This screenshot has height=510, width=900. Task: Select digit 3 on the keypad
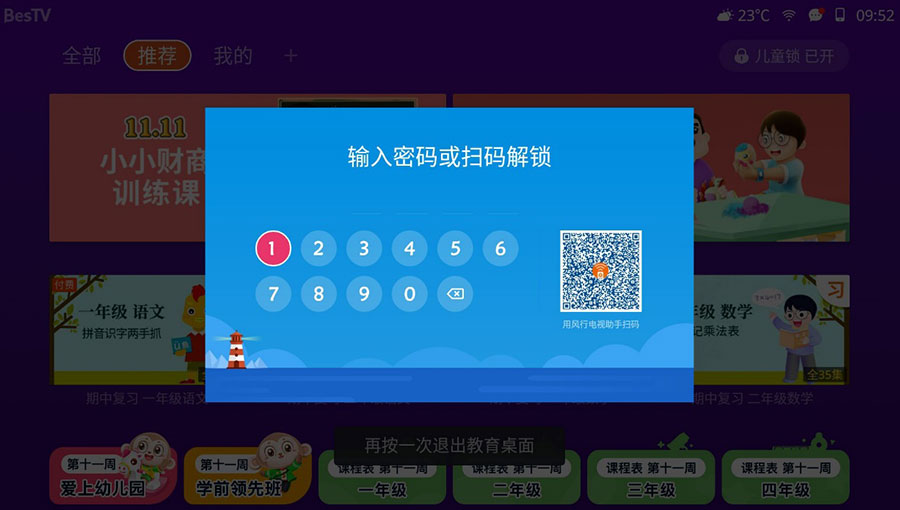364,248
